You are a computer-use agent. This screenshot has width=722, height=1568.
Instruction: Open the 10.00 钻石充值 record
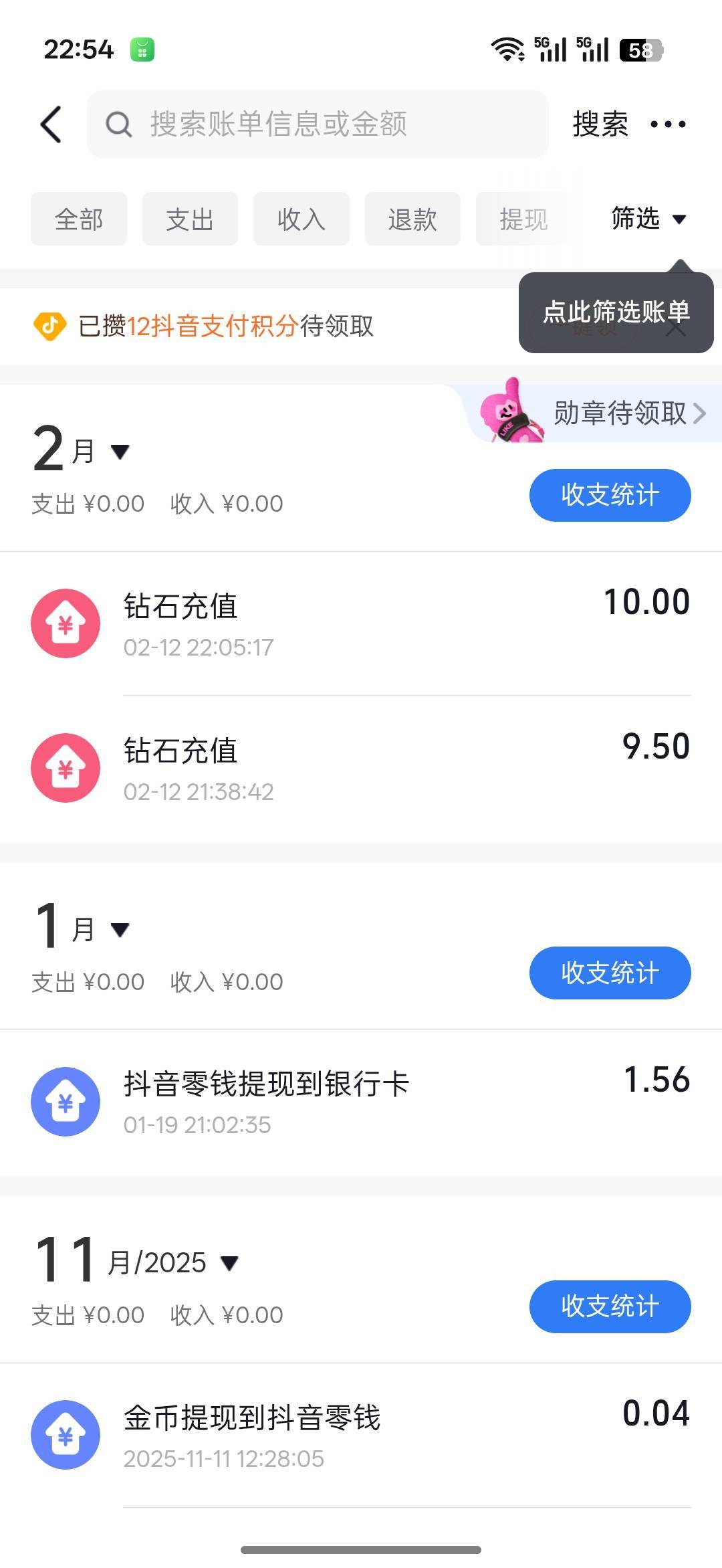pos(361,623)
